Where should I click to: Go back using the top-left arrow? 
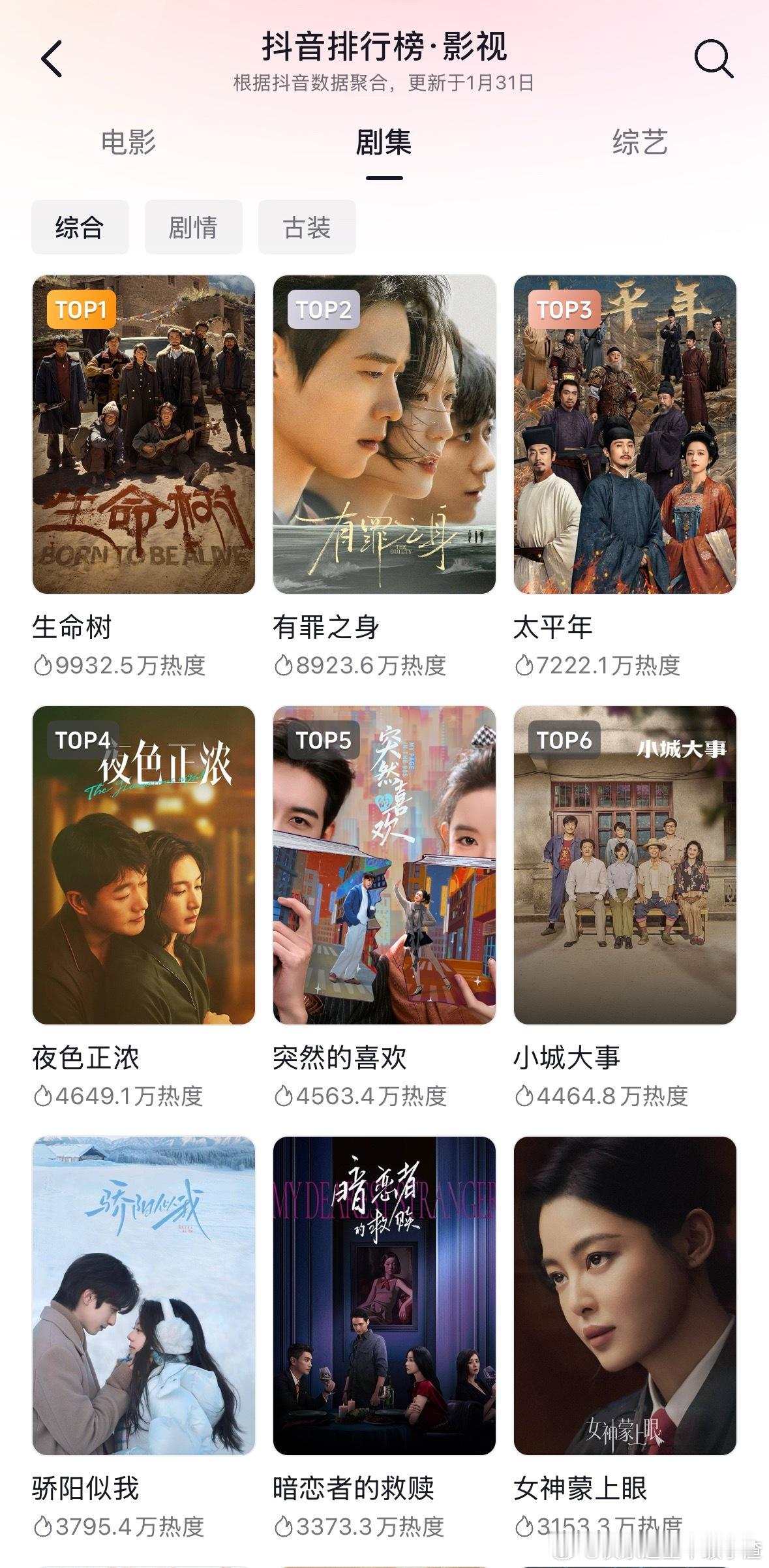click(52, 59)
